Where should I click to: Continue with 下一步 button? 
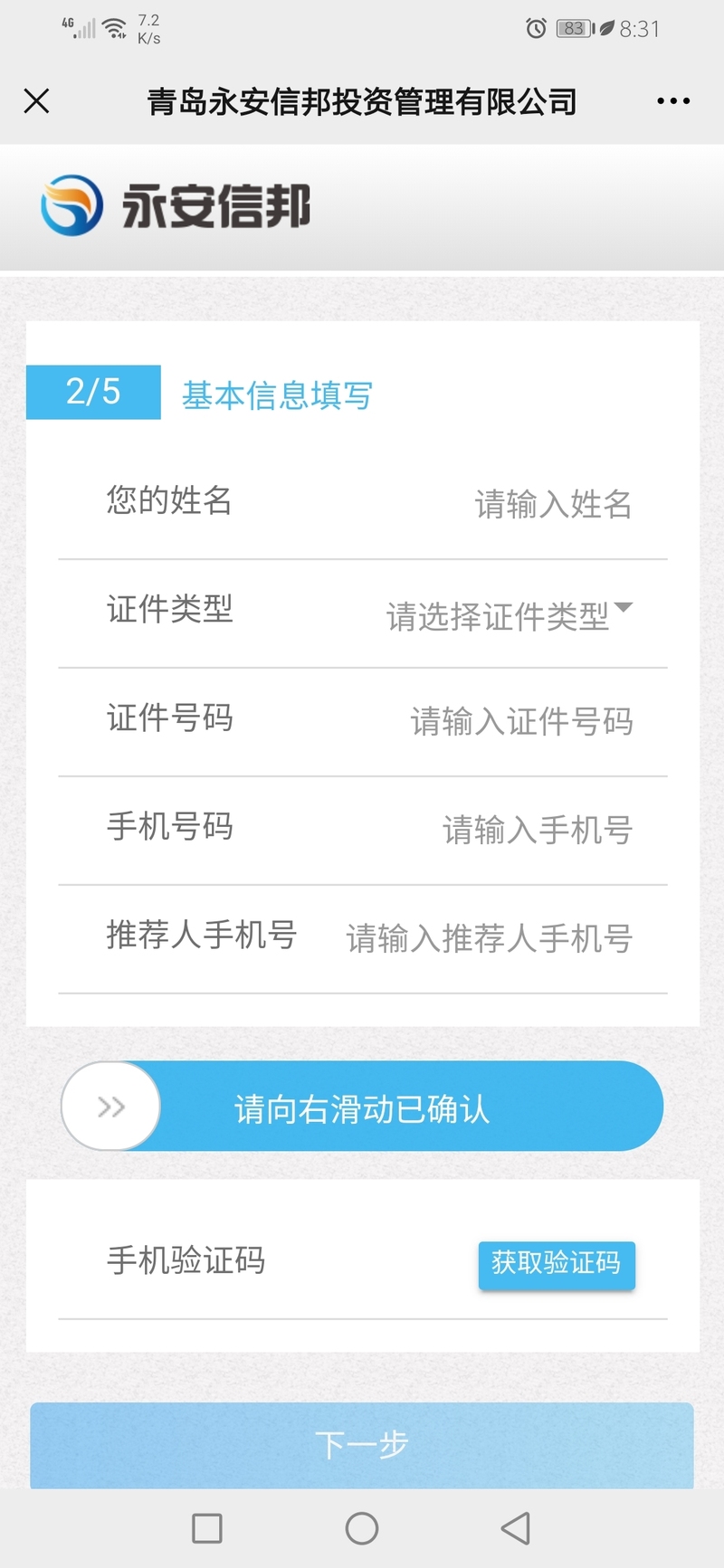pos(362,1445)
